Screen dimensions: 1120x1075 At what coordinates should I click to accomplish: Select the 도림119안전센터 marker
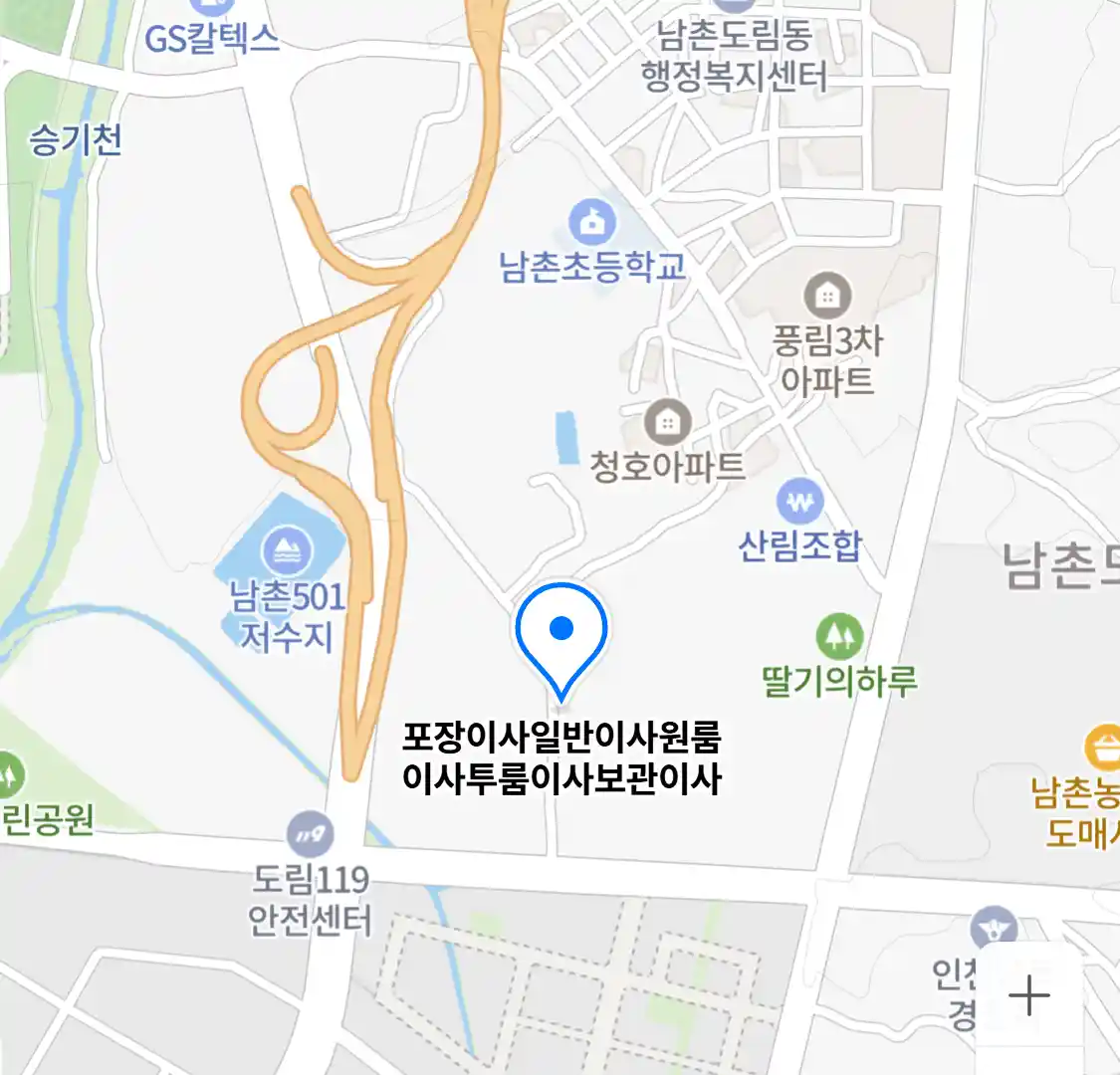tap(310, 834)
